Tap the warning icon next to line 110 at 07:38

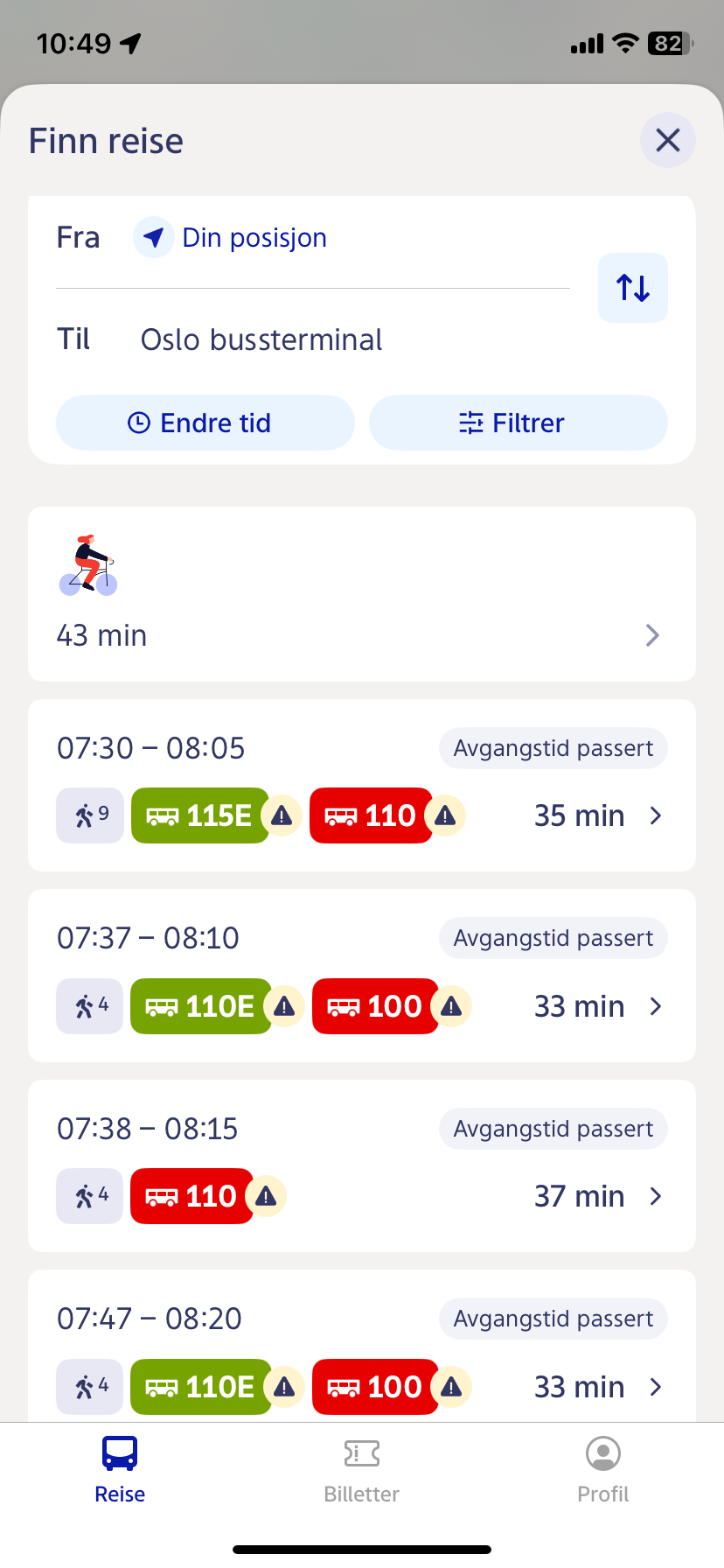(267, 1196)
